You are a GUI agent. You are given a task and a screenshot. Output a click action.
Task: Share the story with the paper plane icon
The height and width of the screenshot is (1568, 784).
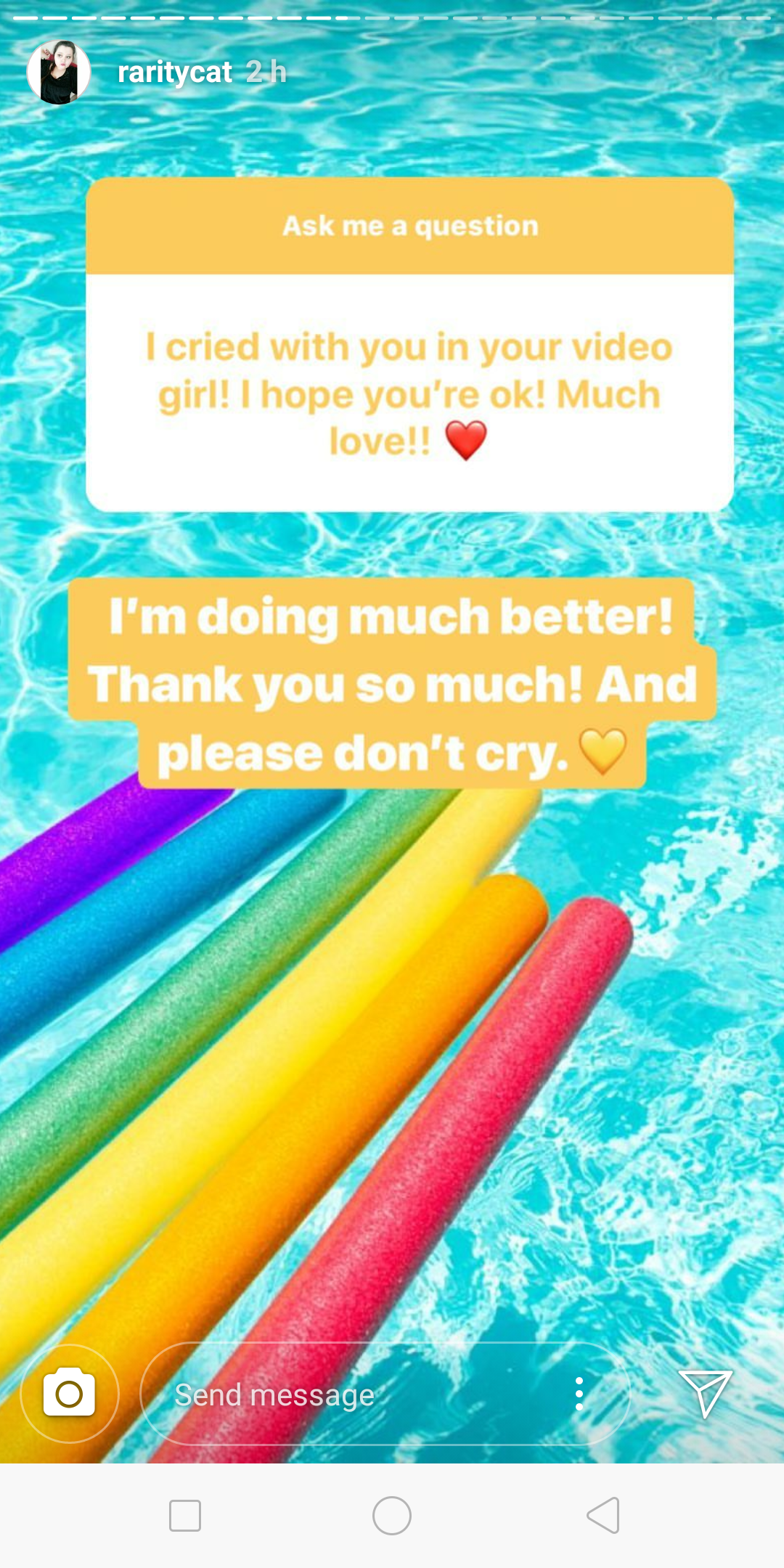[x=705, y=1393]
